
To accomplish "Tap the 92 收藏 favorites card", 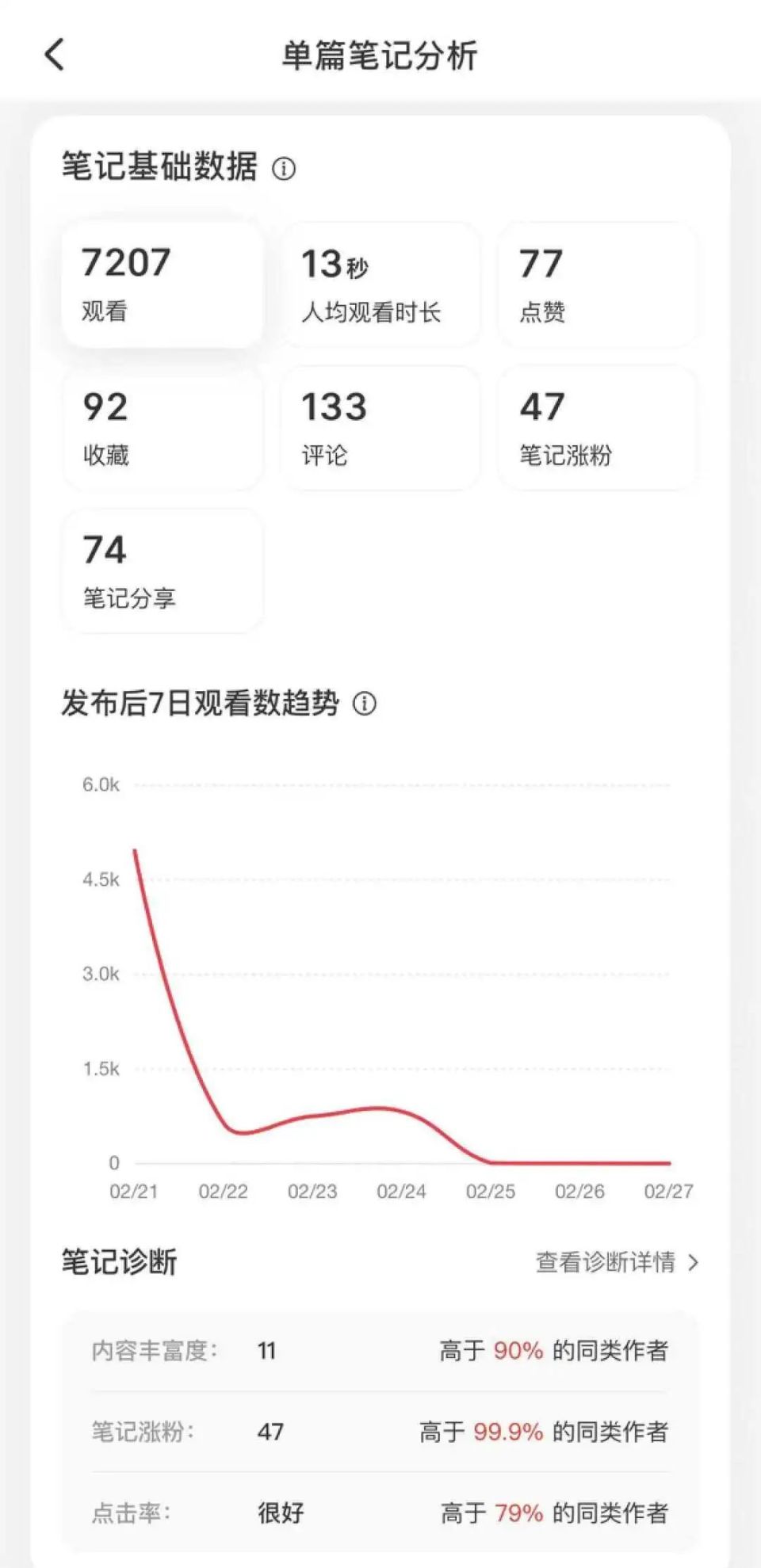I will [163, 428].
